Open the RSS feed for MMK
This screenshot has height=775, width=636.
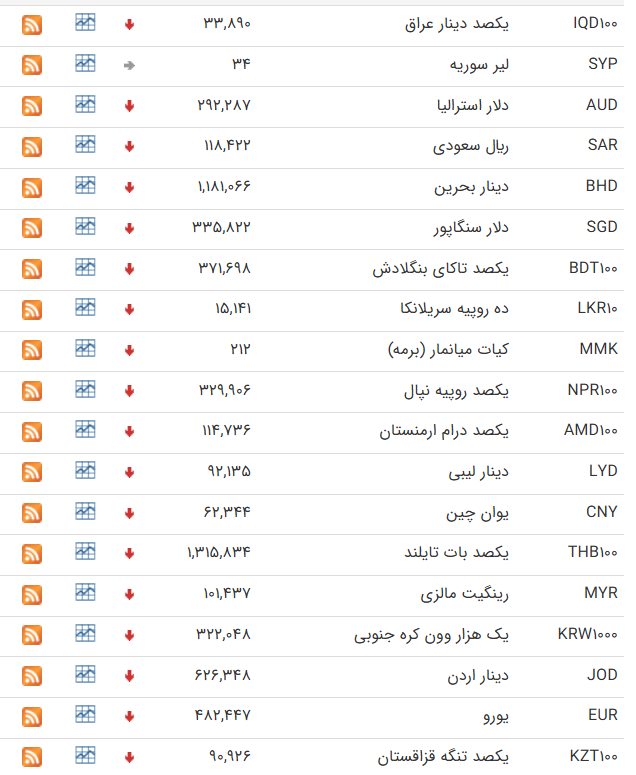pos(32,350)
